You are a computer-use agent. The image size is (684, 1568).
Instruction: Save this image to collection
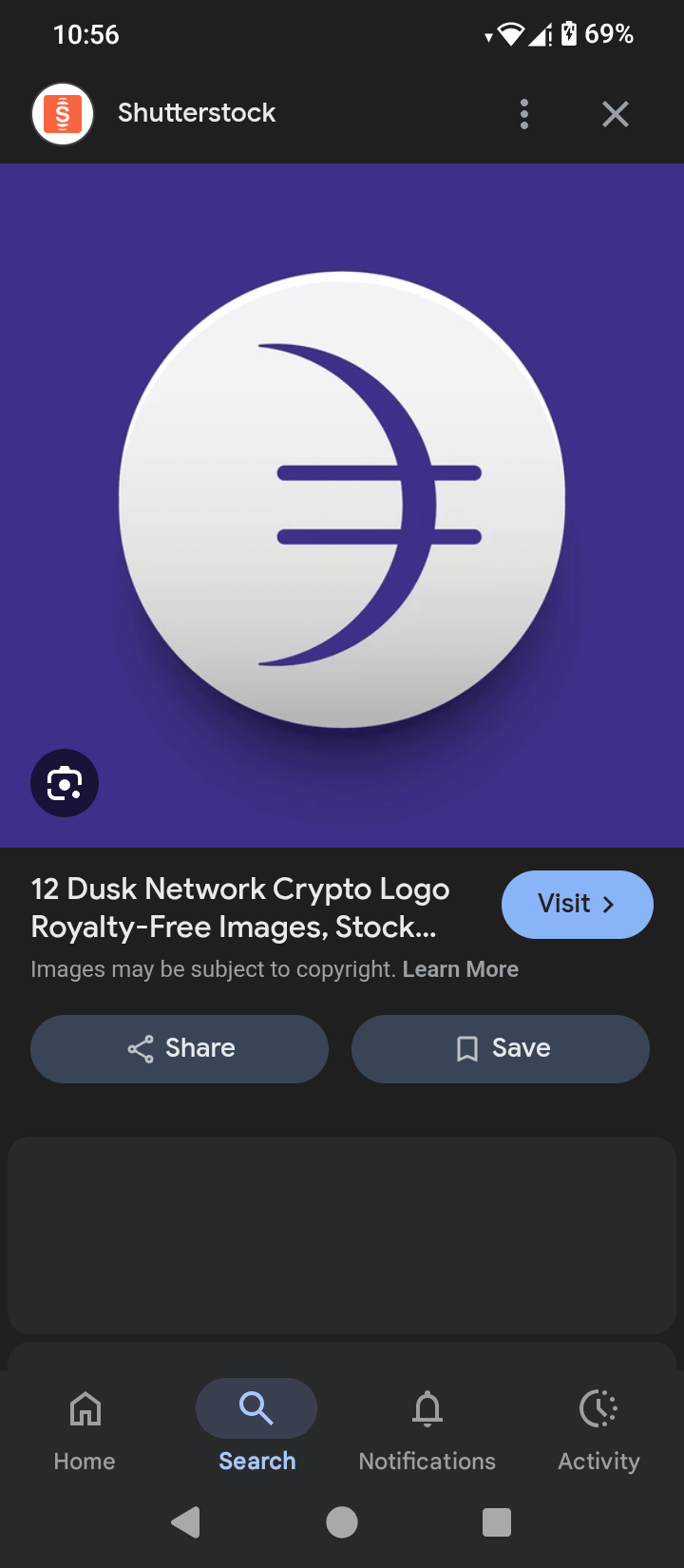coord(501,1048)
